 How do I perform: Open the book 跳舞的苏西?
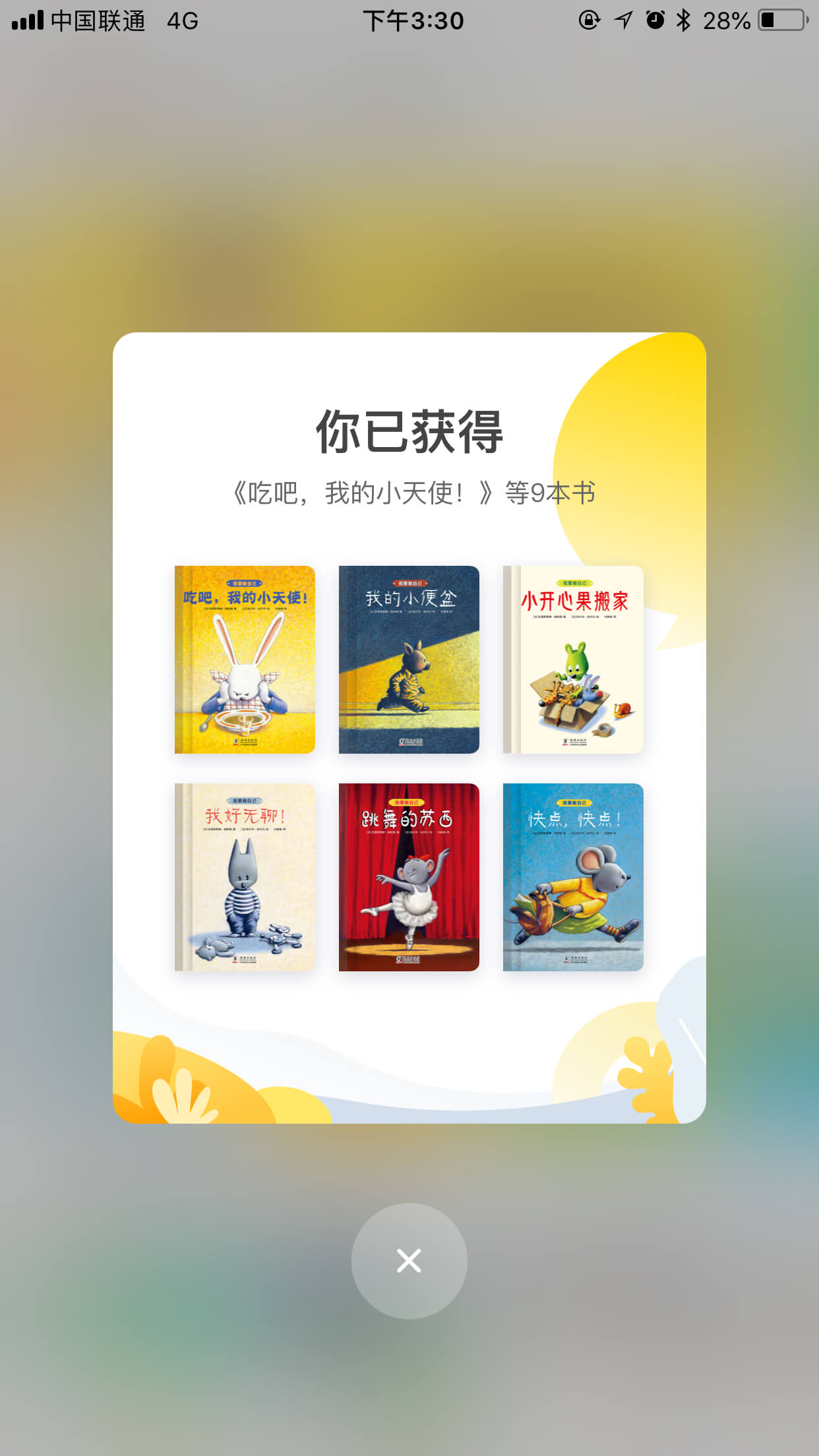[x=409, y=877]
